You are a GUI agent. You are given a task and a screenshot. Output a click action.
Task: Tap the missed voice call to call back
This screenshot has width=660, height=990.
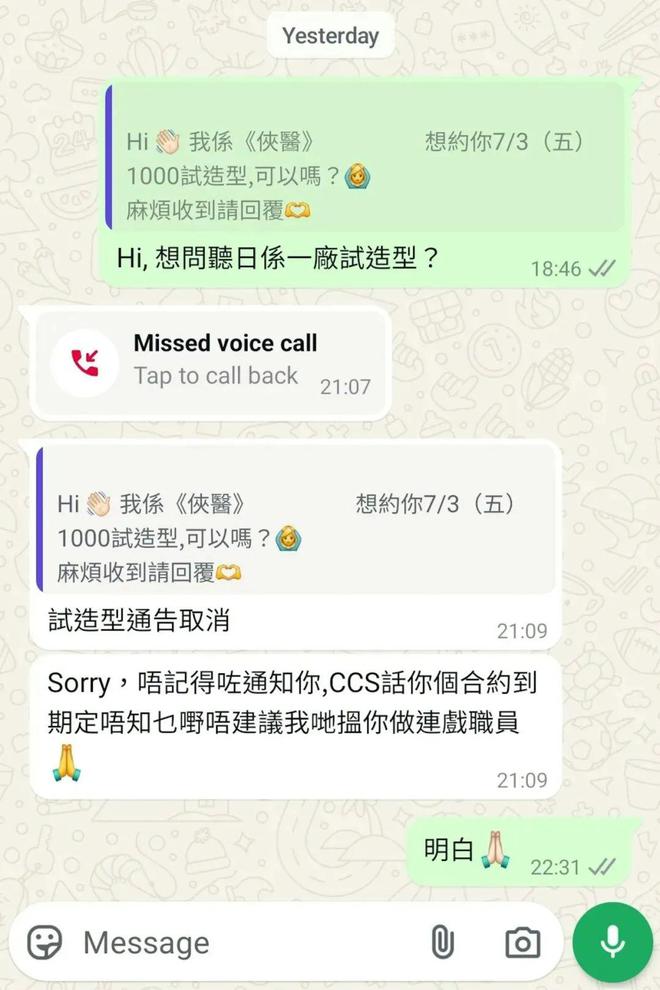(x=210, y=361)
